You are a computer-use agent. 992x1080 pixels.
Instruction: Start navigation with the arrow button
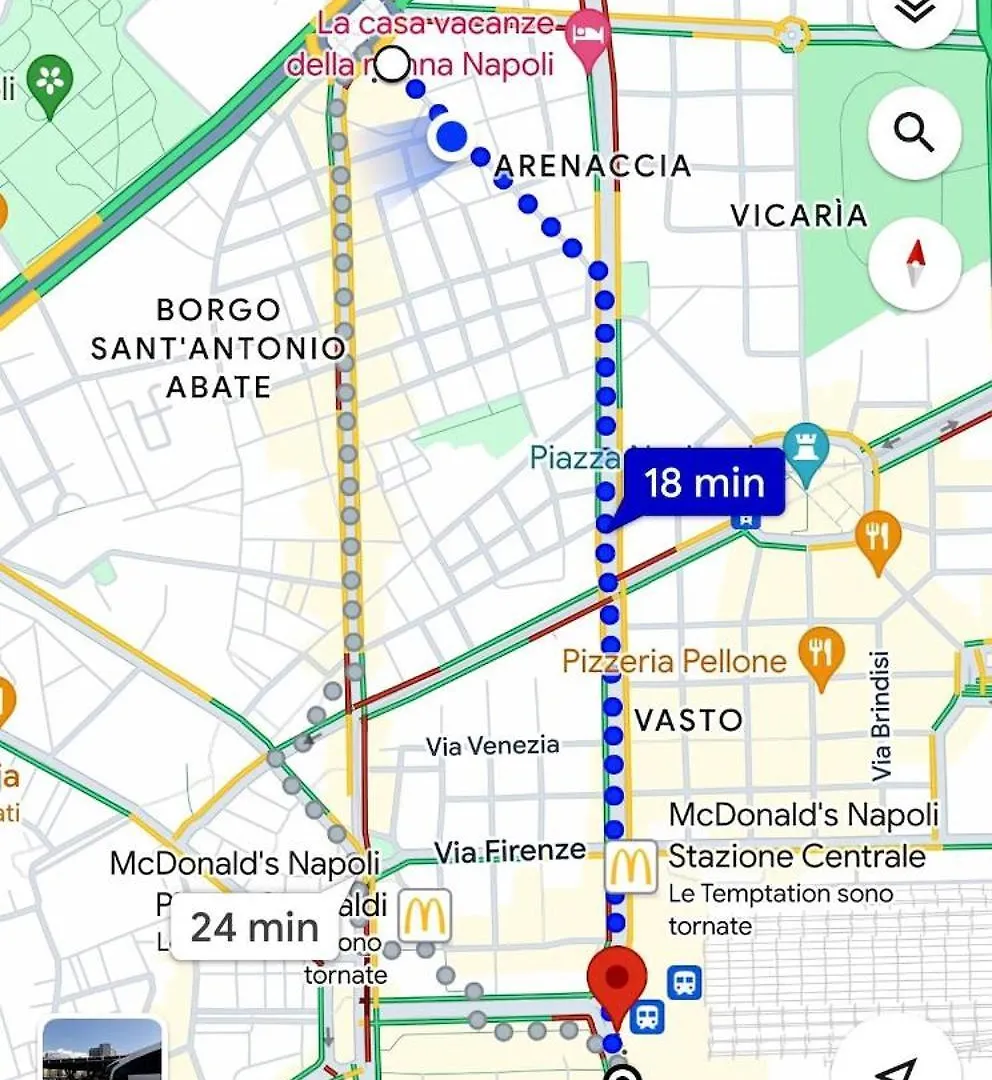pyautogui.click(x=898, y=1062)
